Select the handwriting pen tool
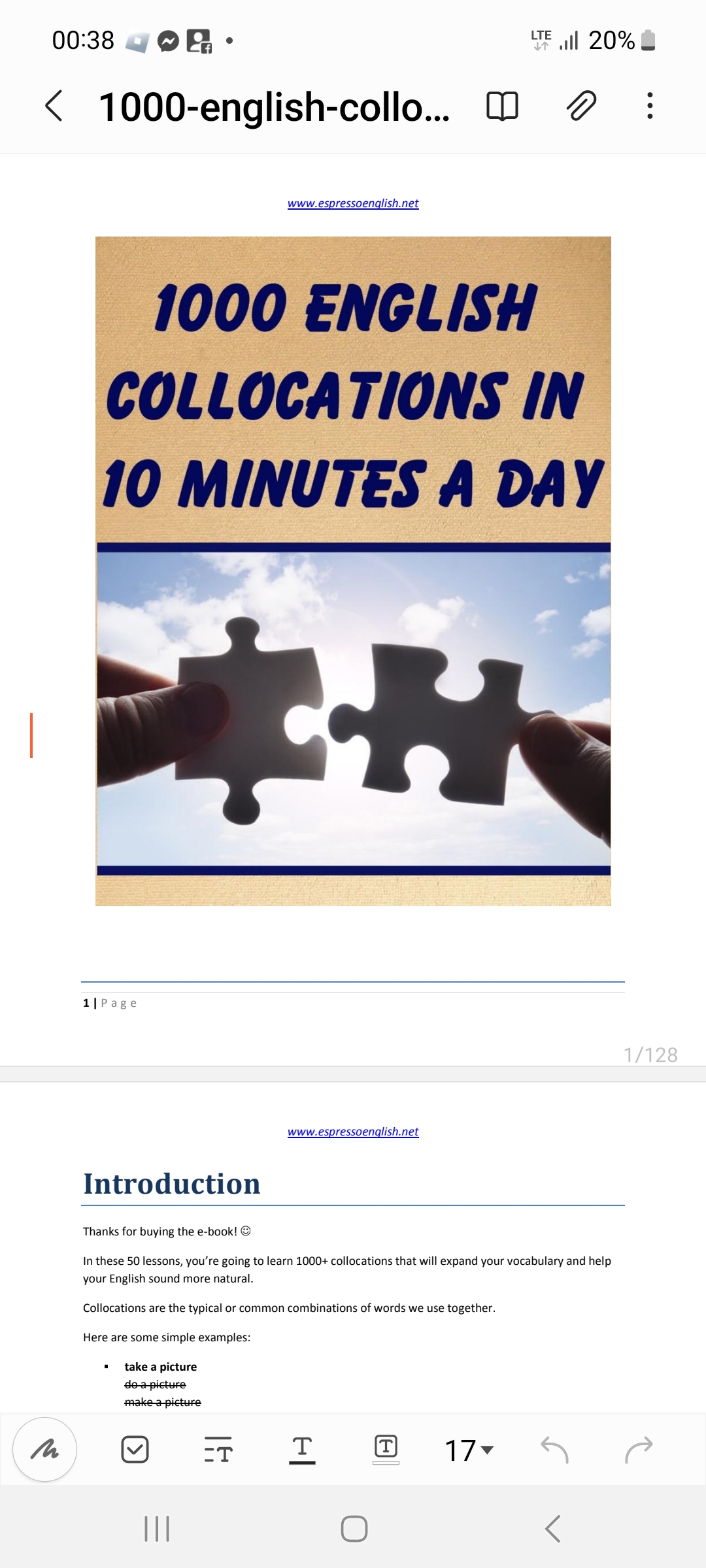The height and width of the screenshot is (1568, 706). tap(45, 1450)
